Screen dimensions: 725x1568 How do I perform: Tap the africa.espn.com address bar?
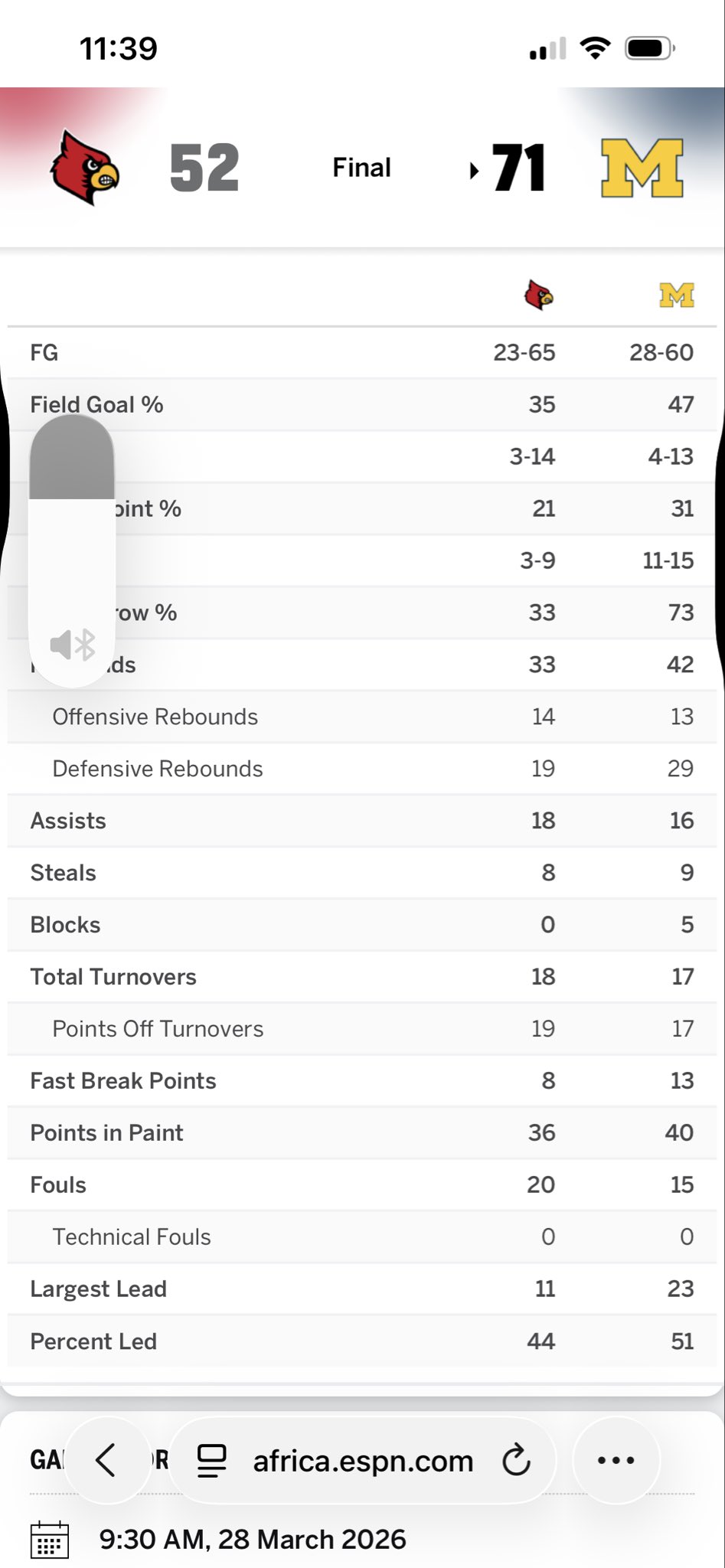(x=362, y=1460)
